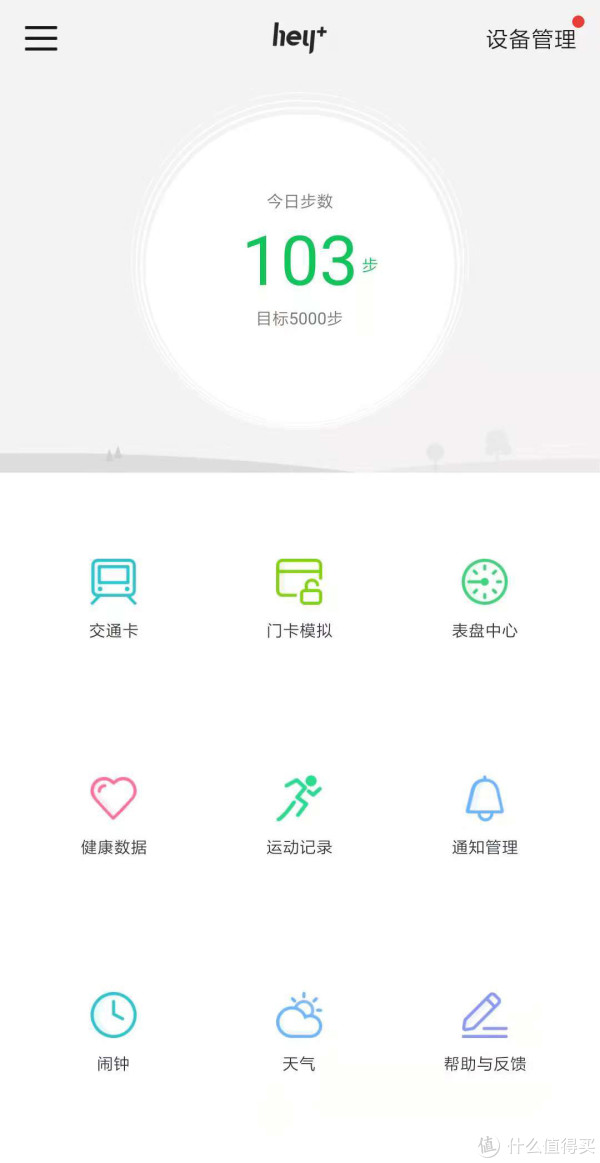Viewport: 600px width, 1163px height.
Task: Open 帮助与反馈 help and feedback
Action: [485, 1030]
